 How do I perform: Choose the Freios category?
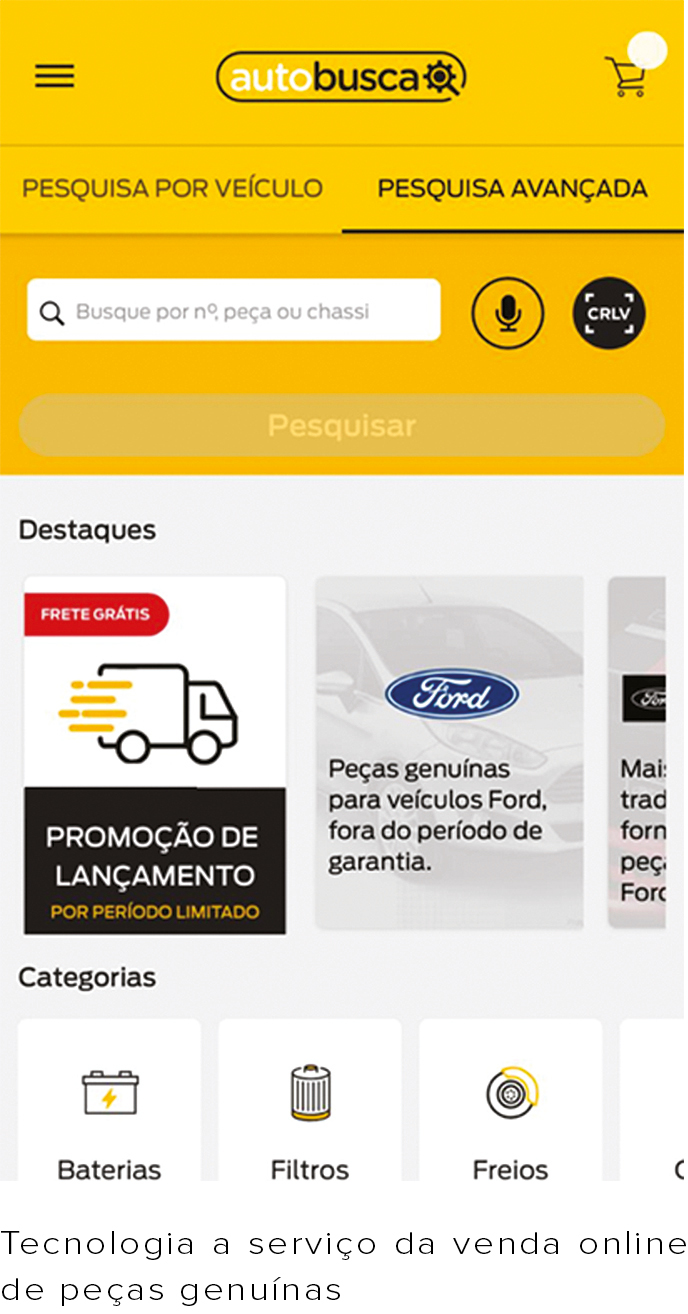[511, 1100]
